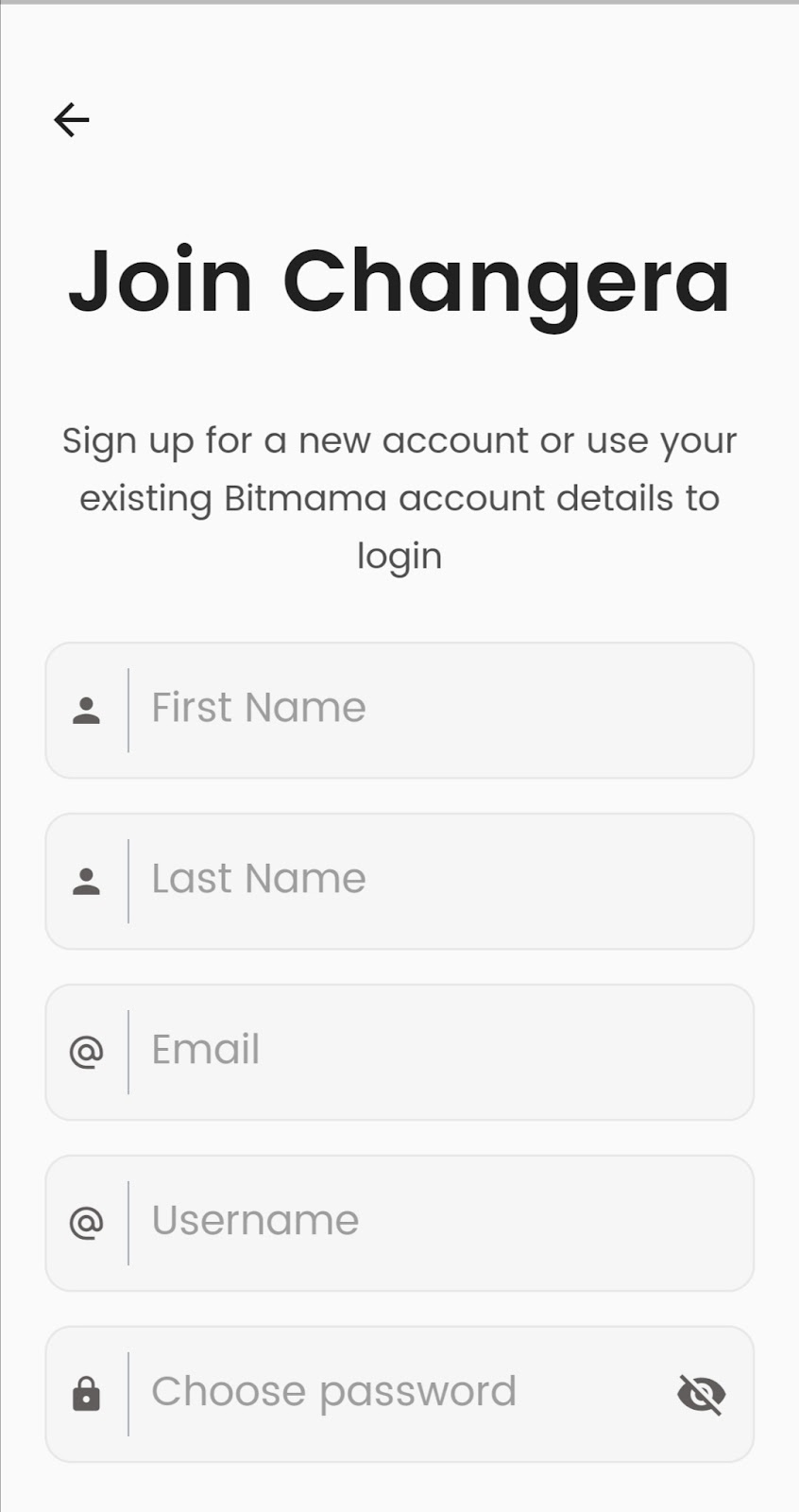Focus the Choose password field
The height and width of the screenshot is (1512, 799).
click(399, 1395)
